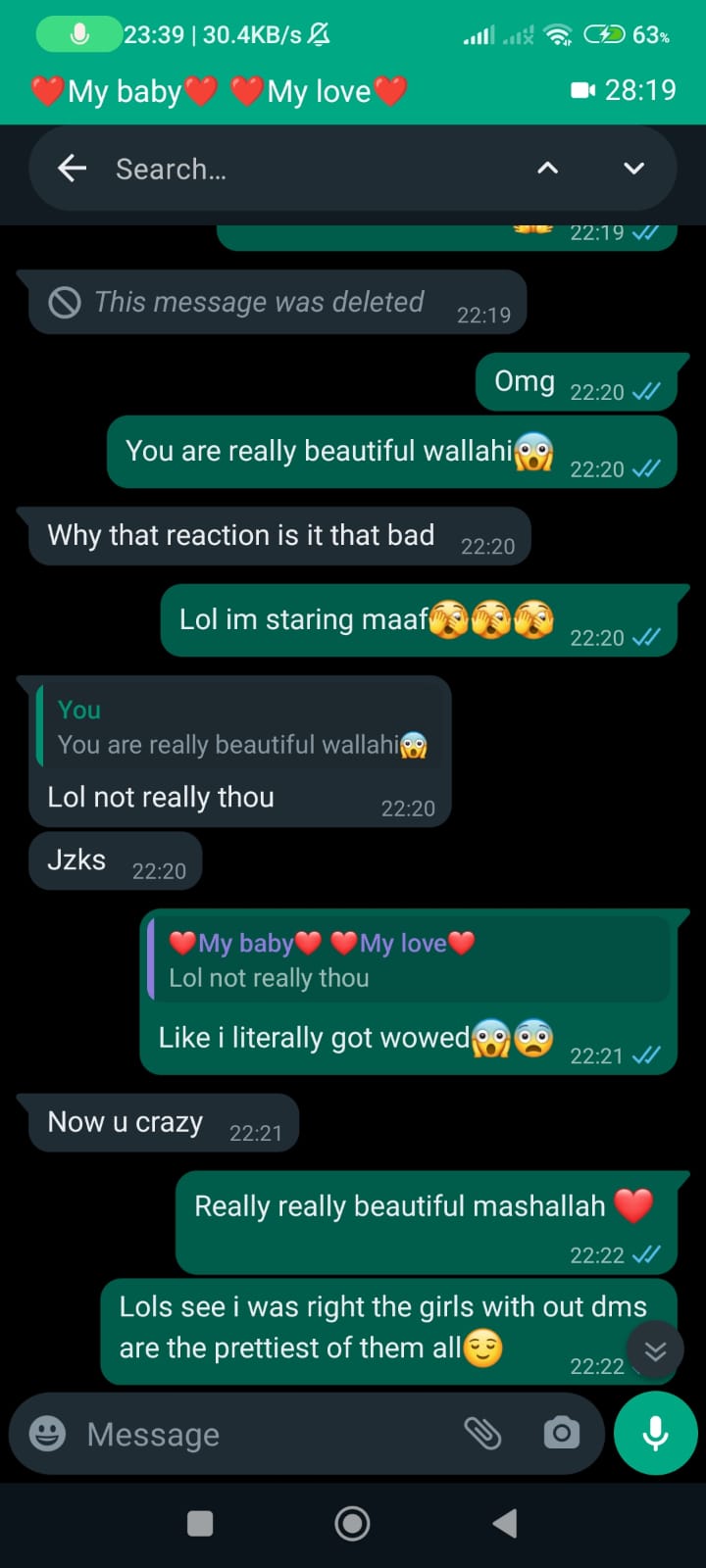The width and height of the screenshot is (706, 1568).
Task: Jump to latest messages with double-chevron button
Action: coord(655,1351)
